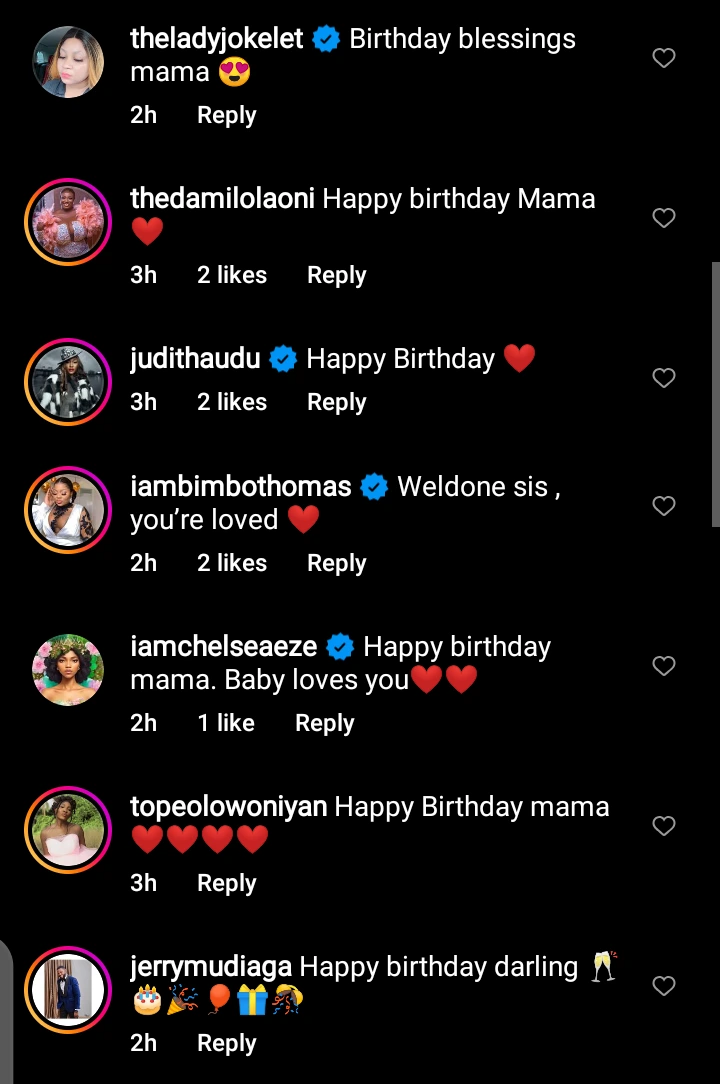The height and width of the screenshot is (1084, 720).
Task: Like iambimbothomas's comment
Action: tap(664, 506)
